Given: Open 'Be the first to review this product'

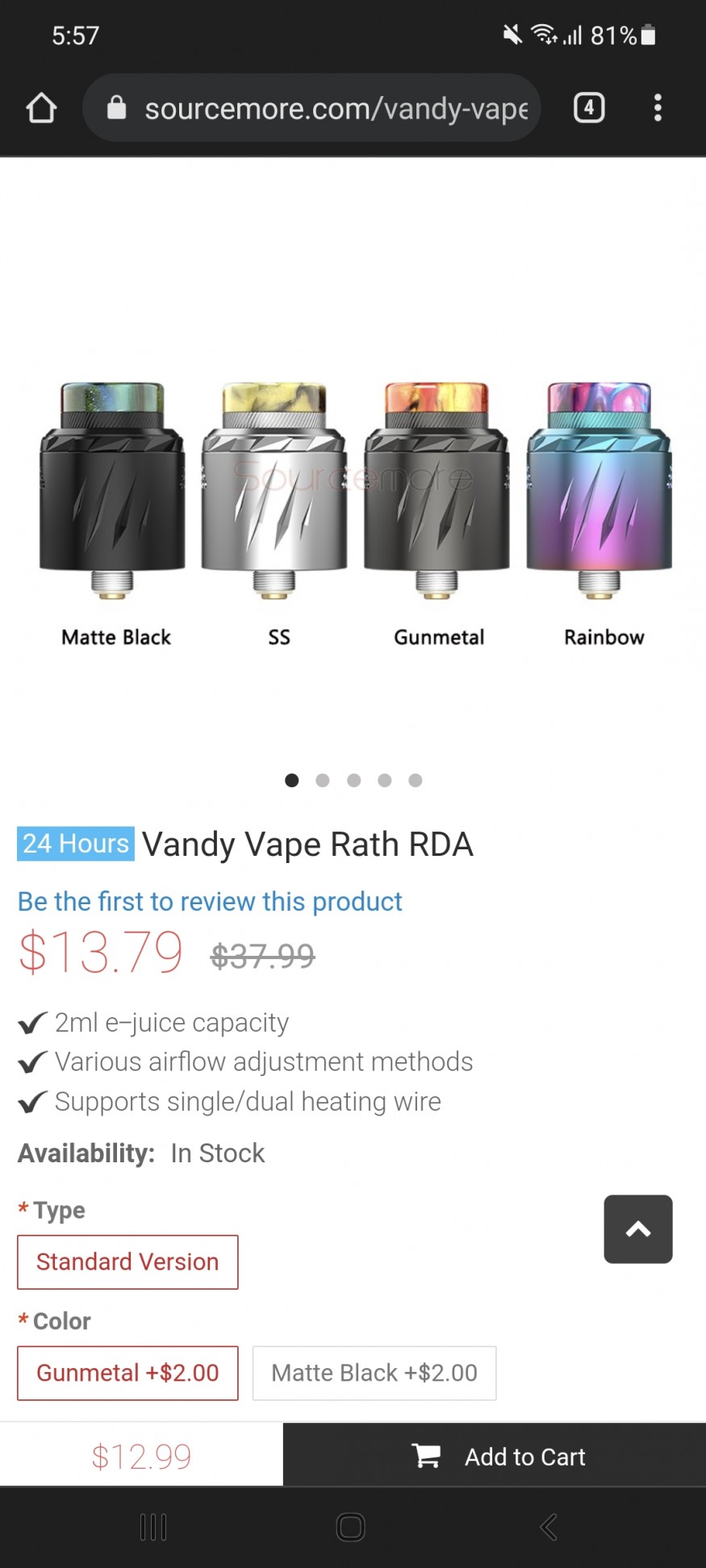Looking at the screenshot, I should pyautogui.click(x=210, y=901).
